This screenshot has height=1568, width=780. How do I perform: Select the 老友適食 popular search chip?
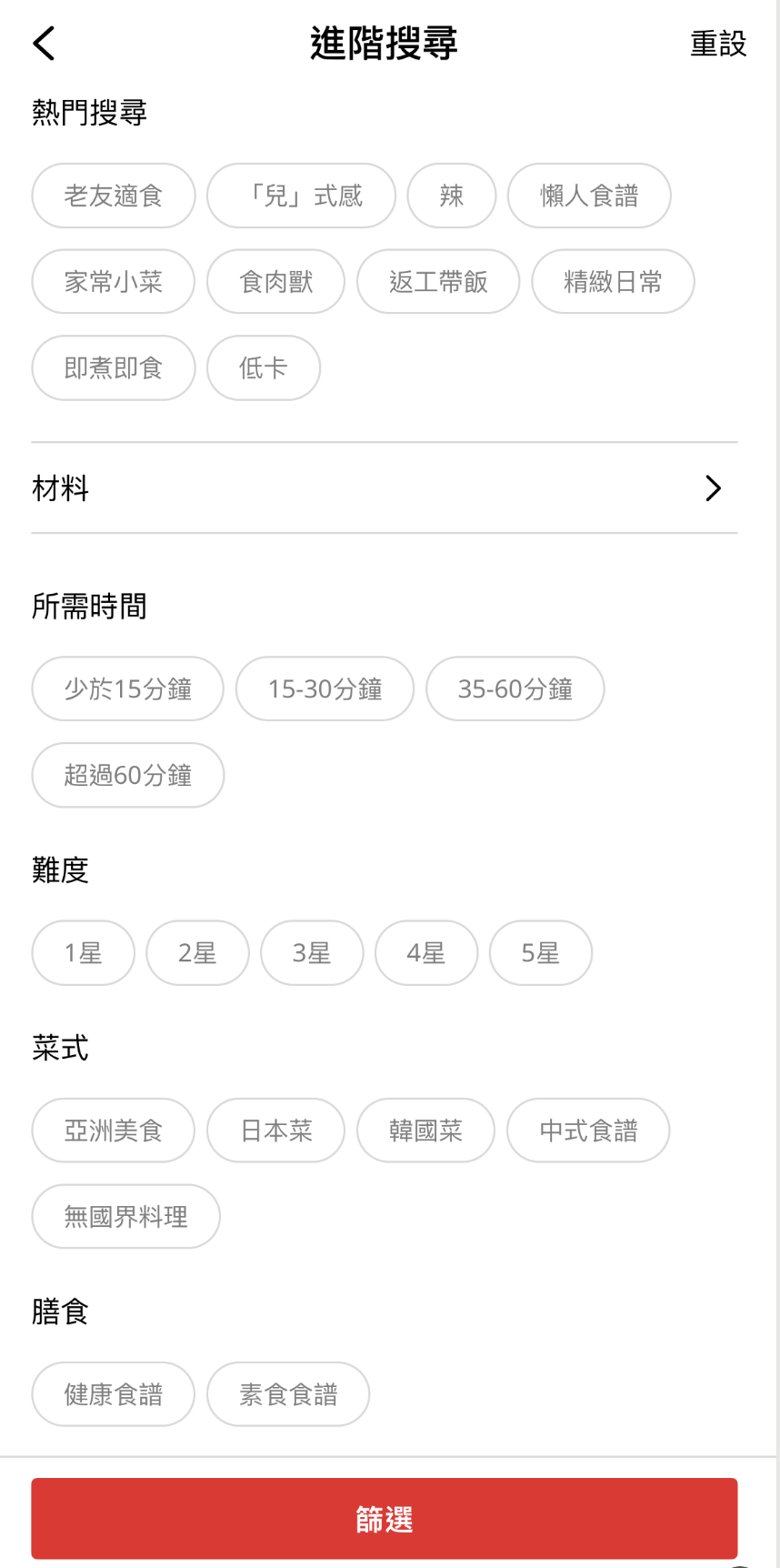click(x=114, y=196)
